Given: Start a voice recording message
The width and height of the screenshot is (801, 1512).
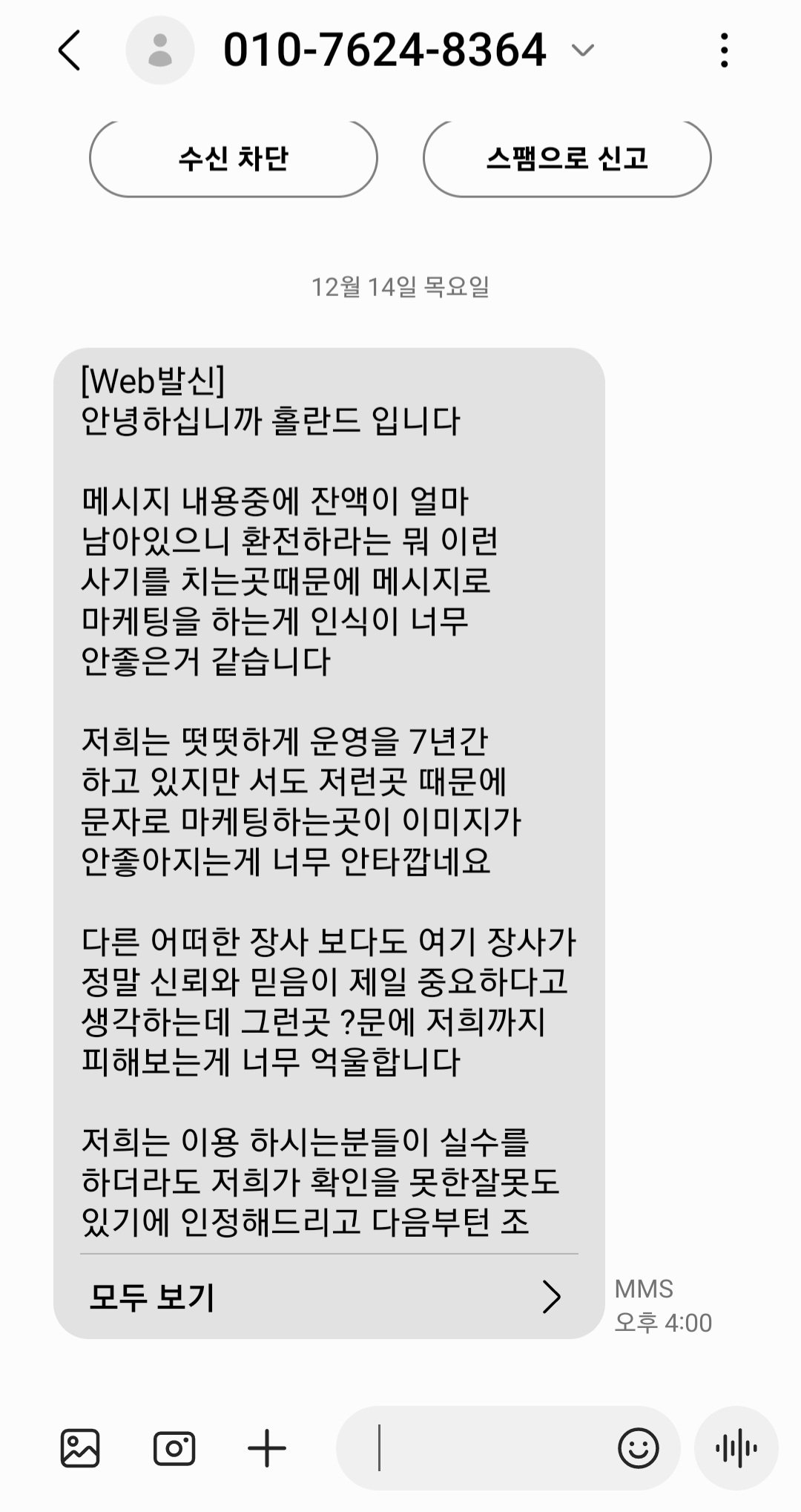Looking at the screenshot, I should (x=736, y=1447).
